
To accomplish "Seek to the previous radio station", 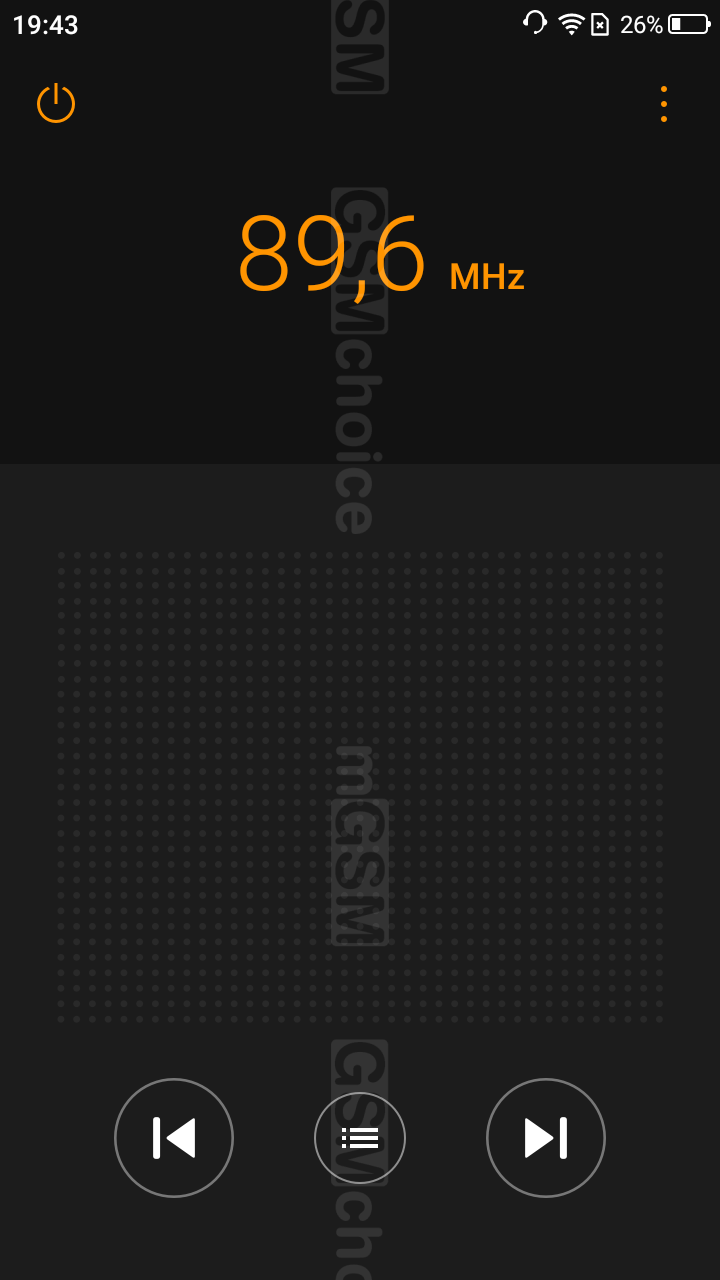I will pyautogui.click(x=174, y=1137).
